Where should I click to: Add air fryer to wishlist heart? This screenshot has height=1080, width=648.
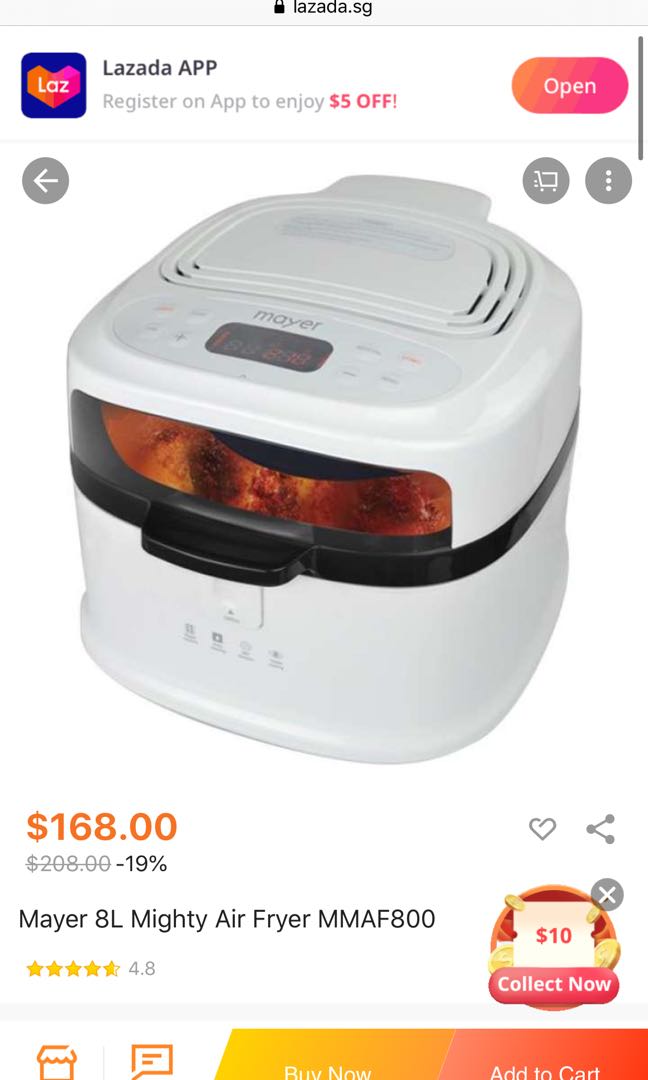(x=542, y=828)
